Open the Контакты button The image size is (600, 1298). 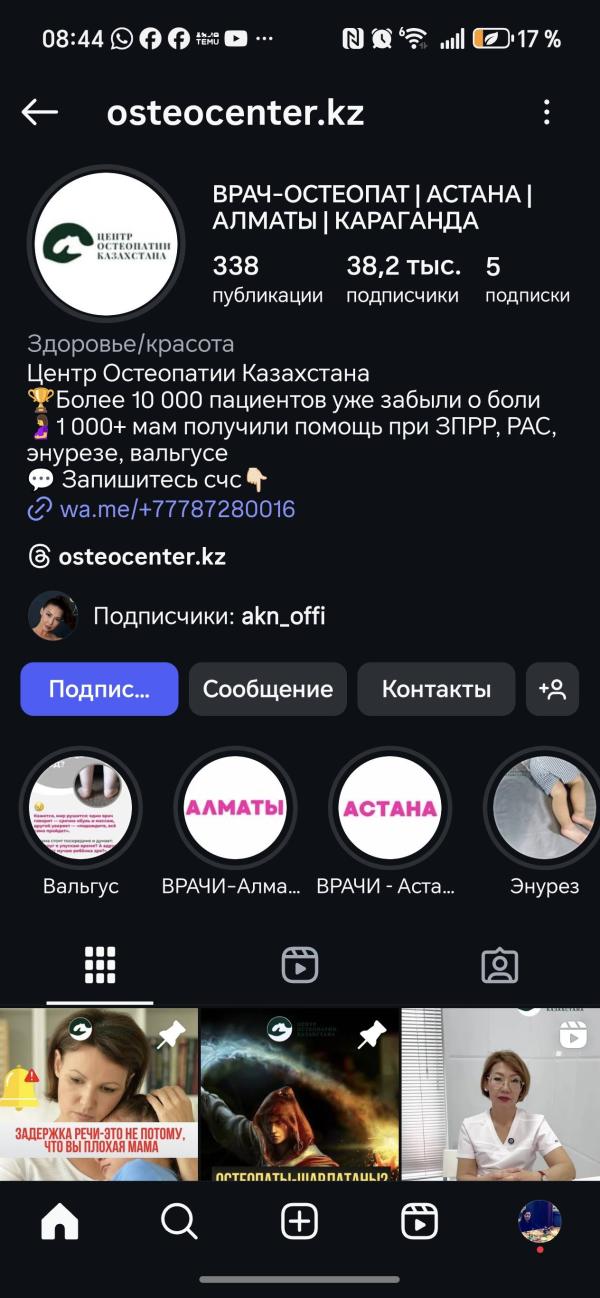coord(436,689)
